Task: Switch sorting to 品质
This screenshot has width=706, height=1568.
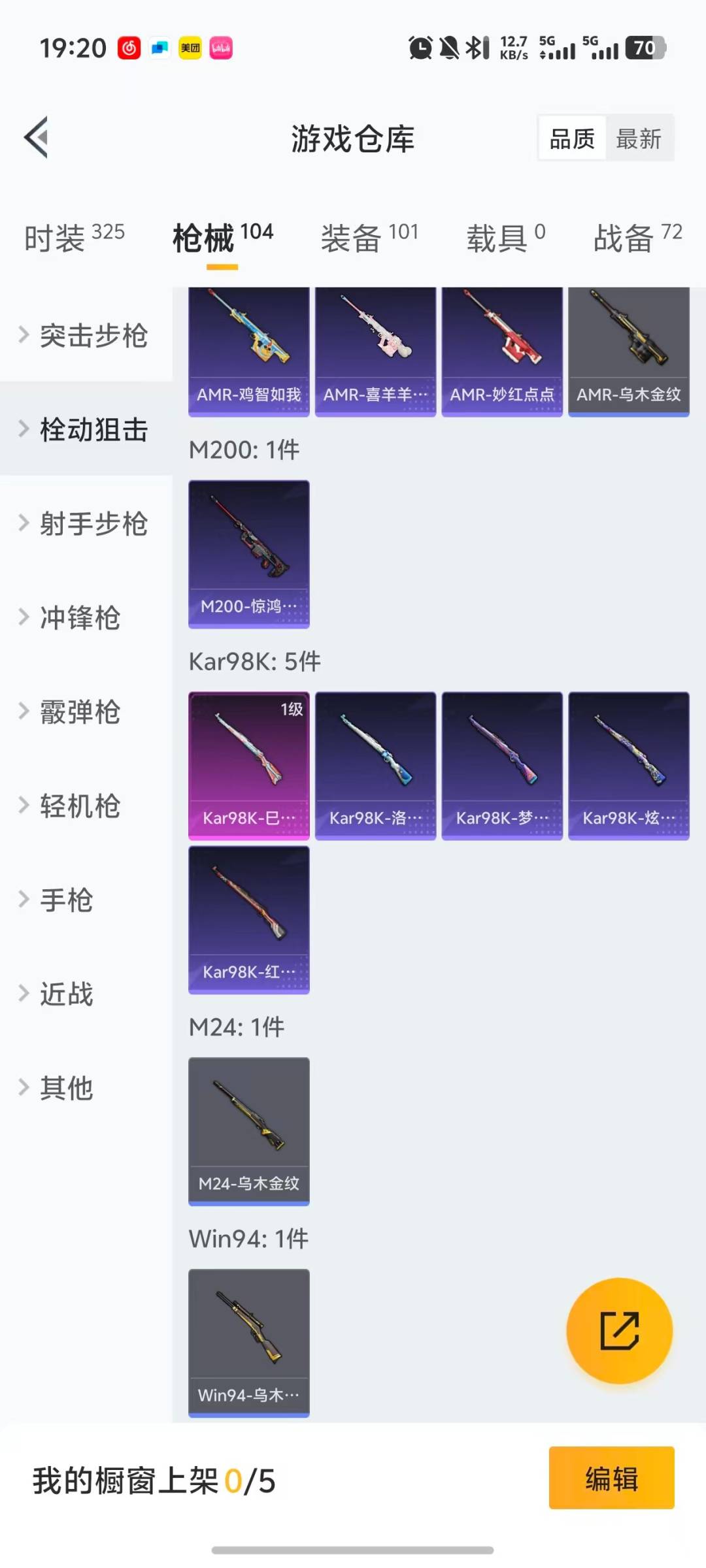Action: [x=571, y=139]
